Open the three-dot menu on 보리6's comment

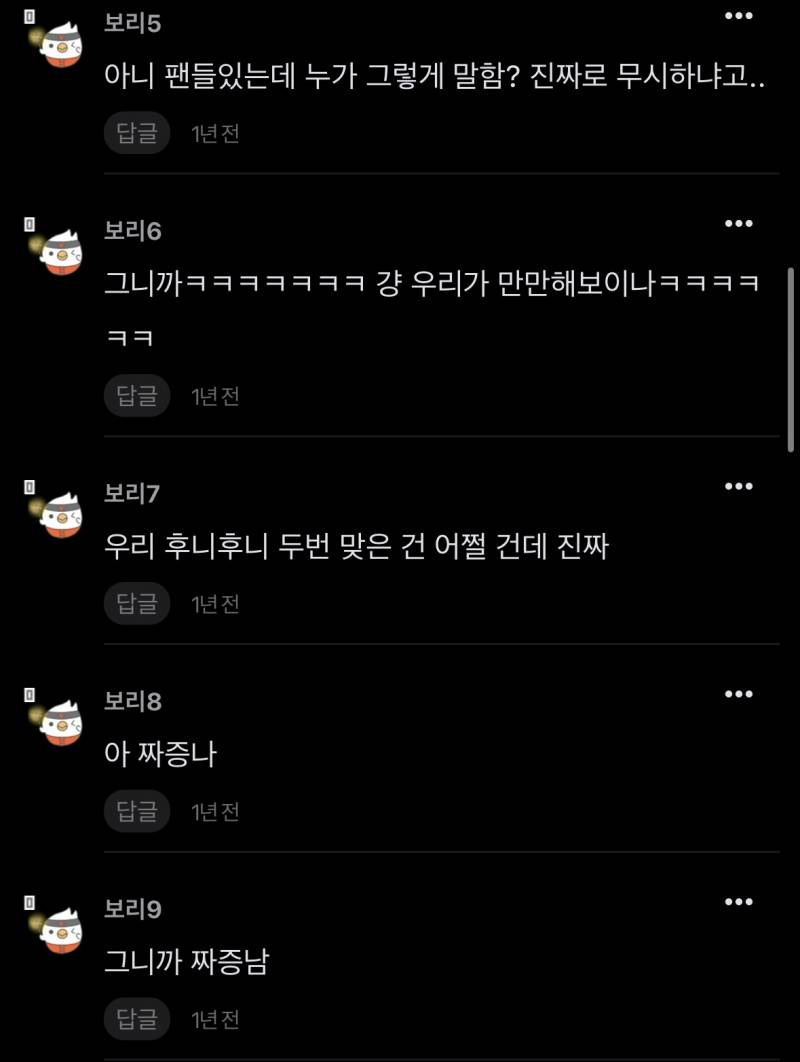(738, 223)
